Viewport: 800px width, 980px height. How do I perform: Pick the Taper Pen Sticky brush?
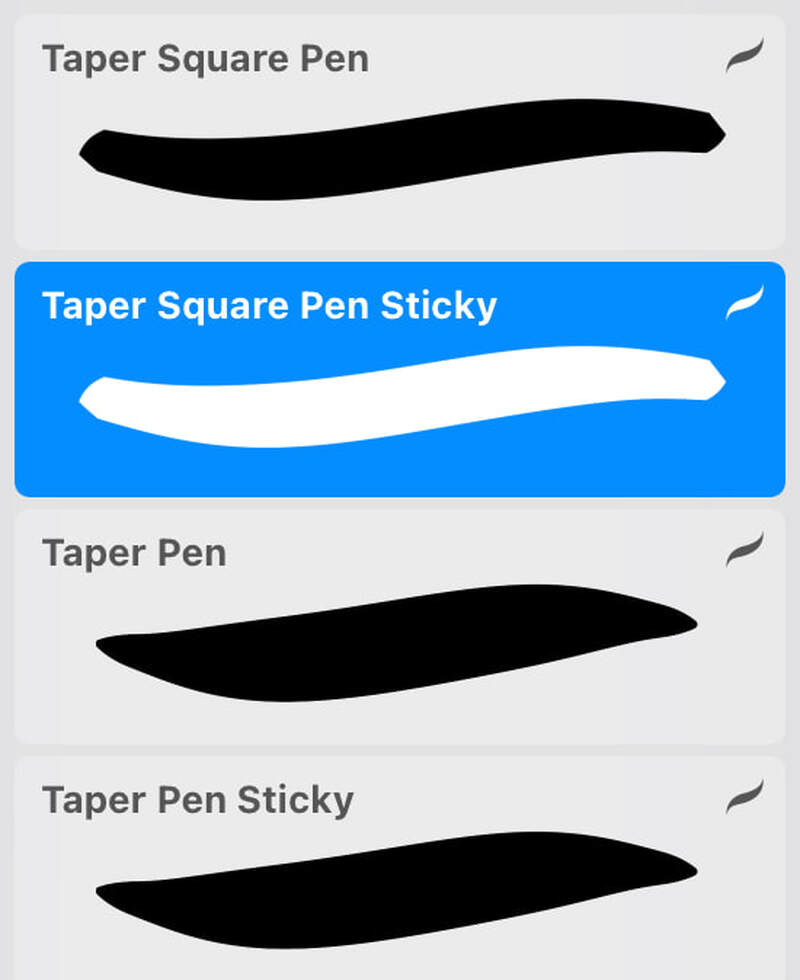400,870
